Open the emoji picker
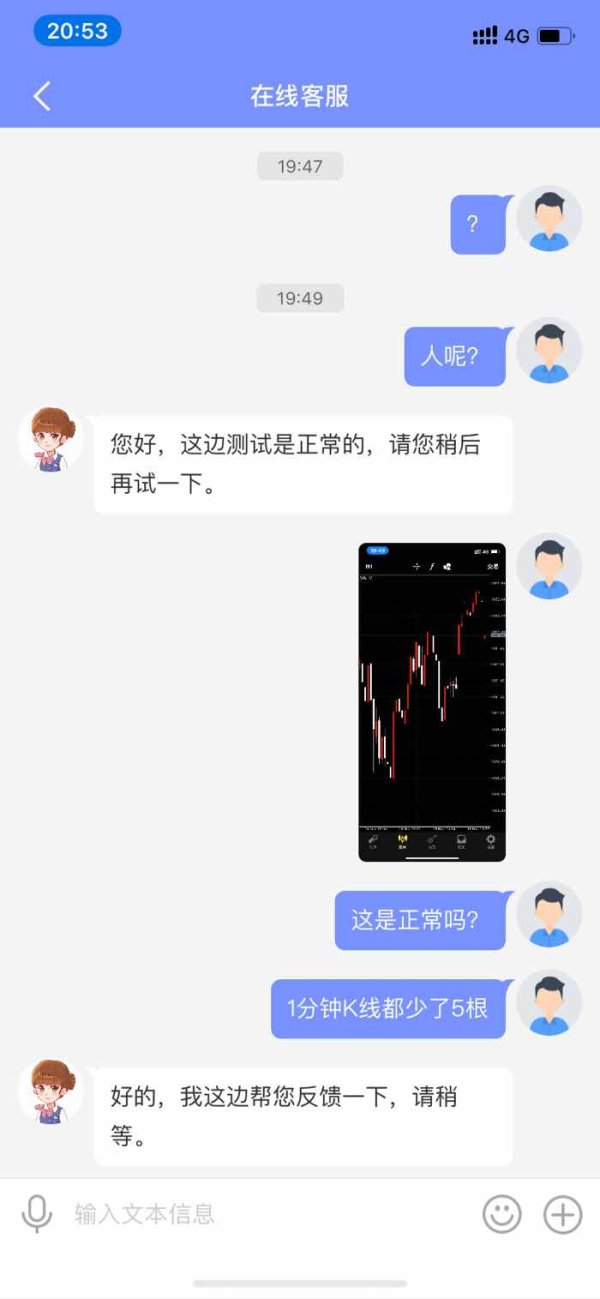This screenshot has width=600, height=1299. click(502, 1215)
